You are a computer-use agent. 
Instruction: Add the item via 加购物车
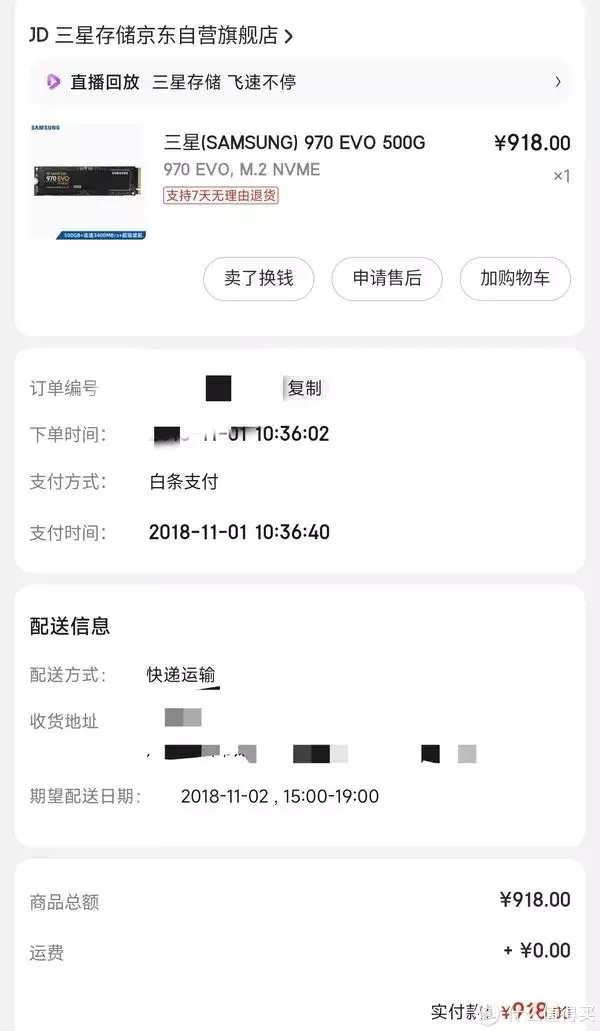coord(515,278)
